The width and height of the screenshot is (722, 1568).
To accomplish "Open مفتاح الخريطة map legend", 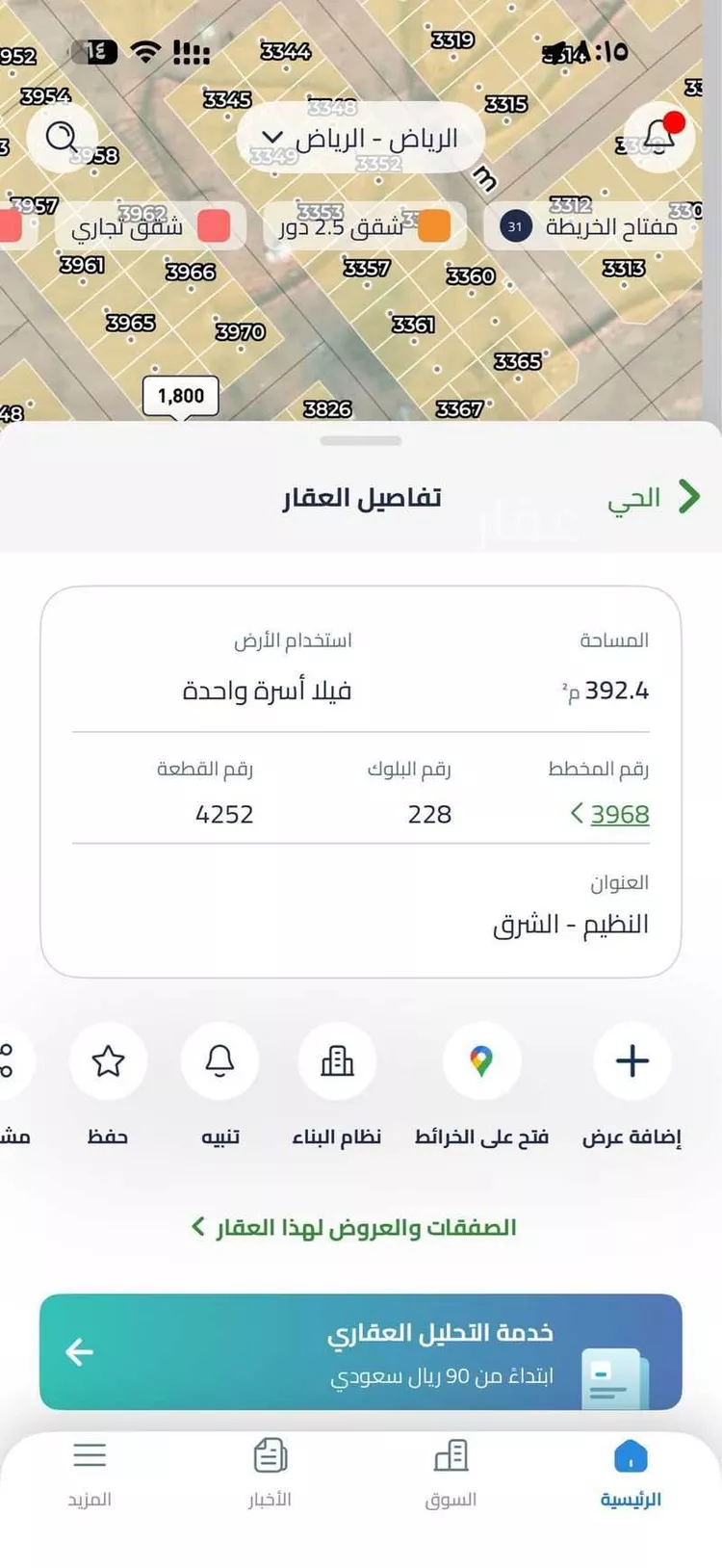I will point(589,227).
